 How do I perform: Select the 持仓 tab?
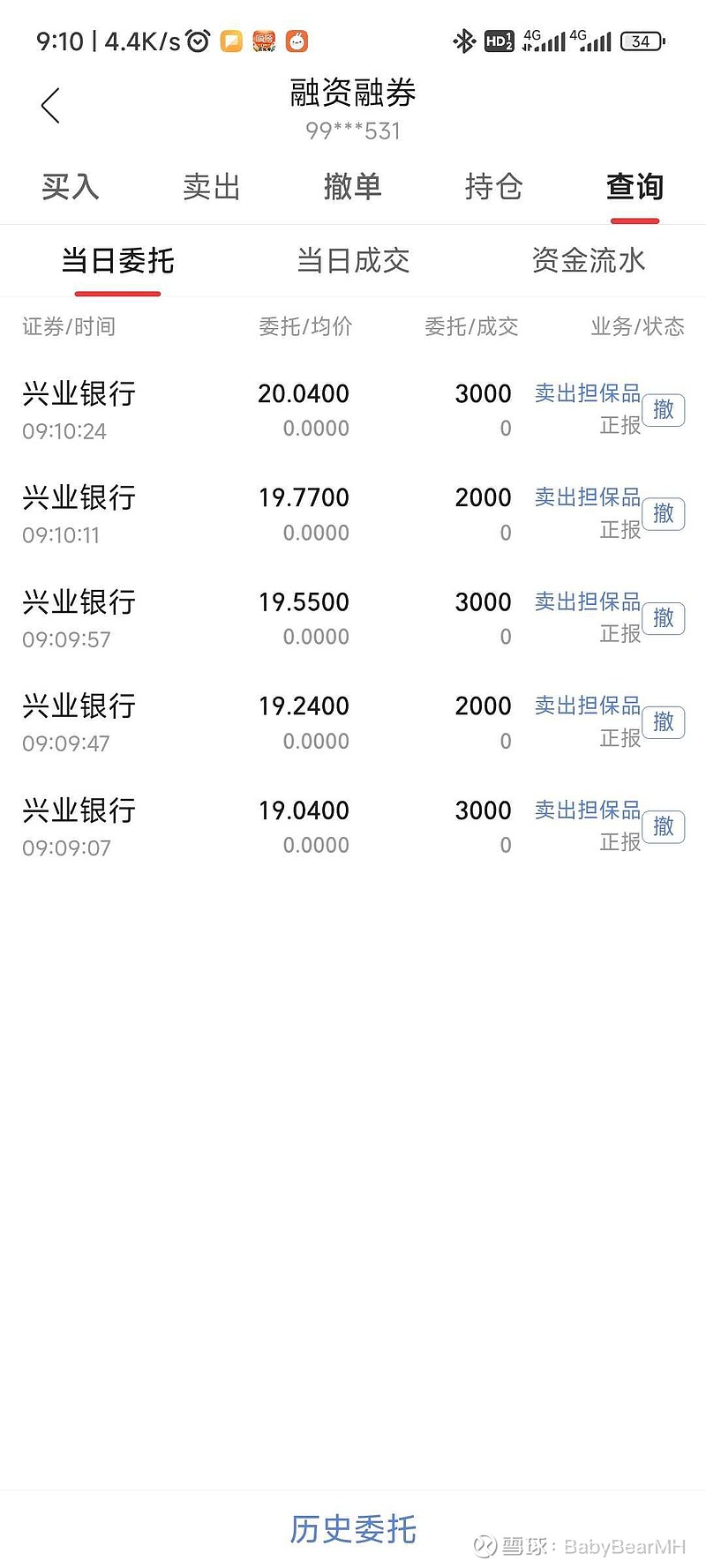click(494, 187)
